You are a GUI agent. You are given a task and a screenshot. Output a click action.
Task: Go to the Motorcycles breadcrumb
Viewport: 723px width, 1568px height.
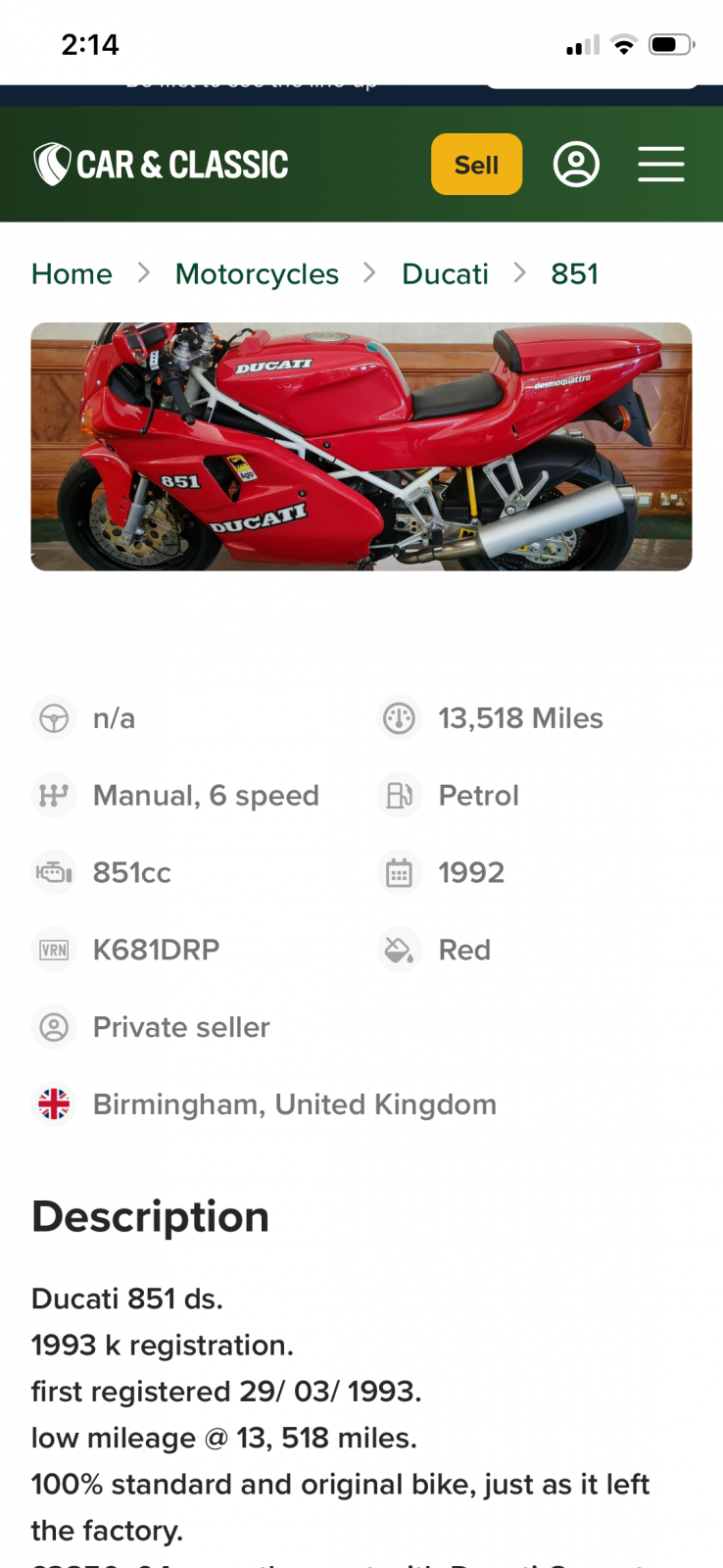point(257,273)
